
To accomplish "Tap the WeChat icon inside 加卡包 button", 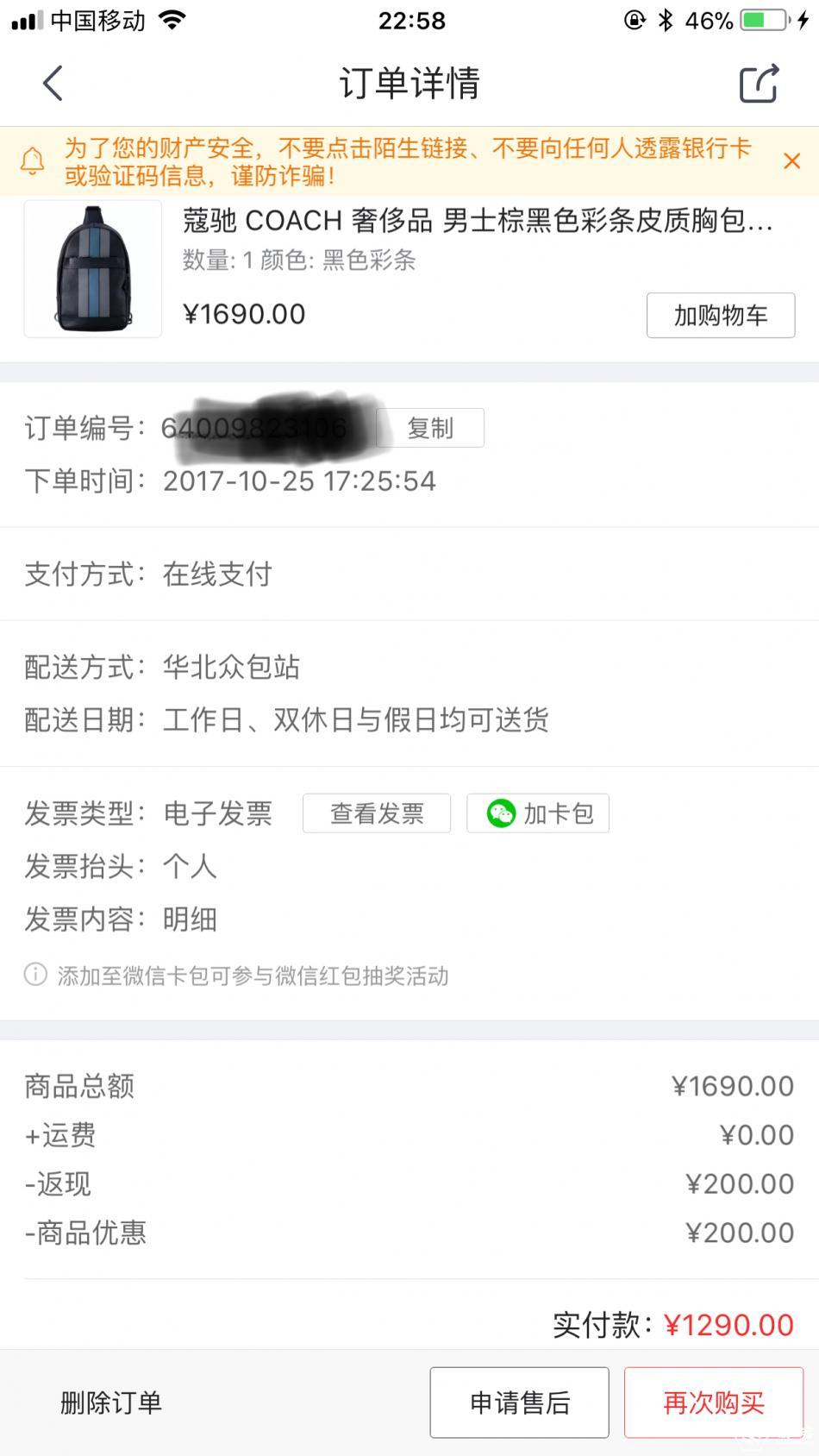I will click(x=498, y=813).
